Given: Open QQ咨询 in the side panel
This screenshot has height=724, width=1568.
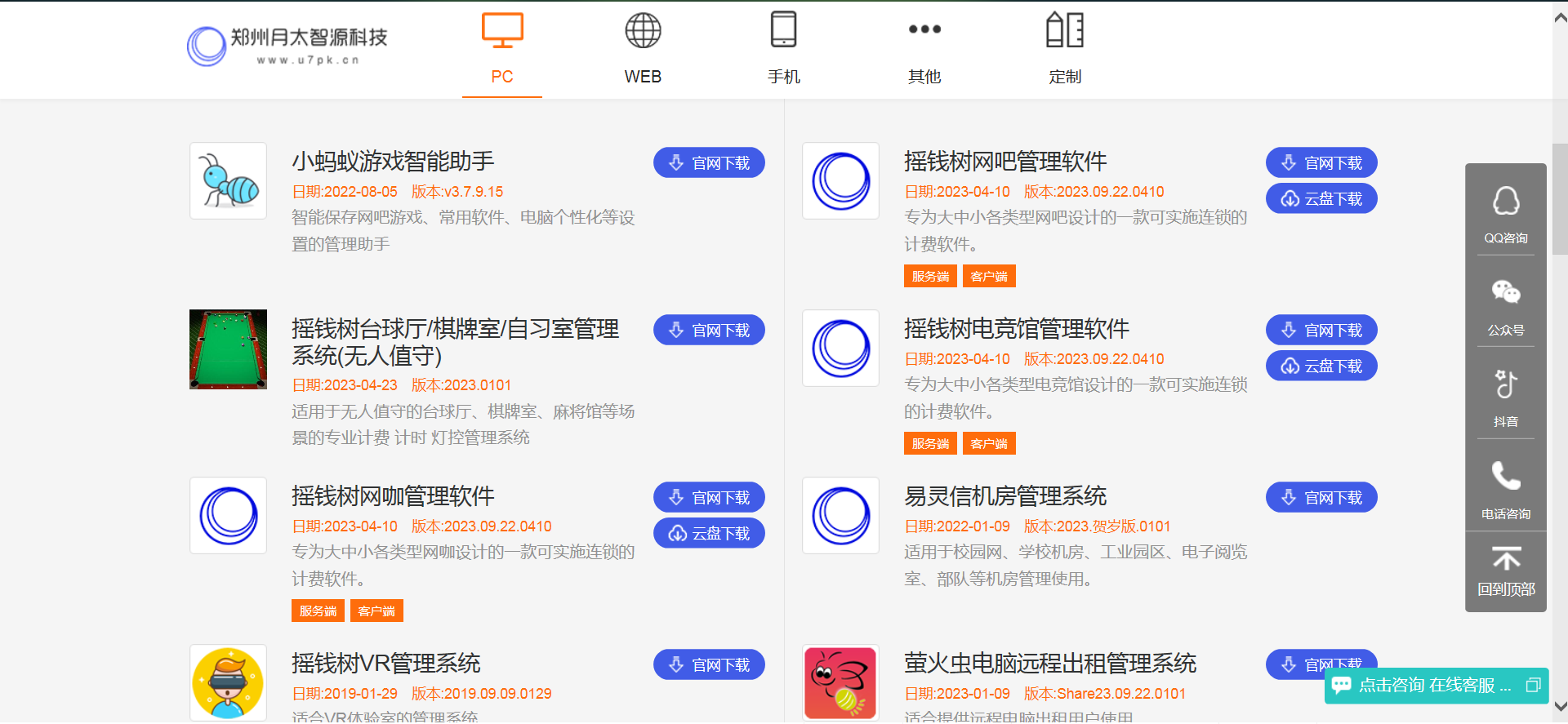Looking at the screenshot, I should point(1506,214).
